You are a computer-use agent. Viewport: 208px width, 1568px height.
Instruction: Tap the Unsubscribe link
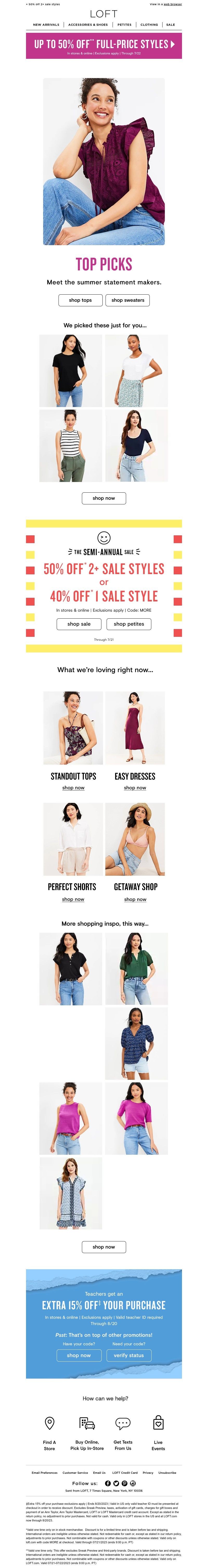[x=167, y=1473]
